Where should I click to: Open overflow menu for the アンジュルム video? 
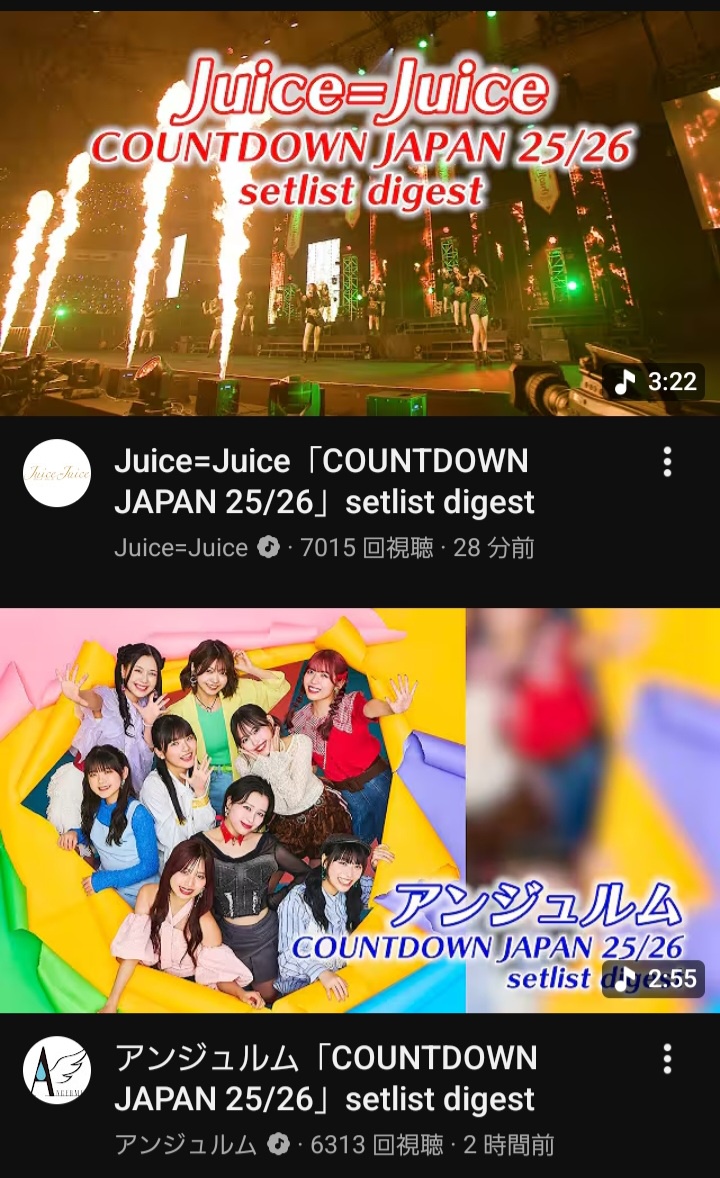(x=667, y=1059)
